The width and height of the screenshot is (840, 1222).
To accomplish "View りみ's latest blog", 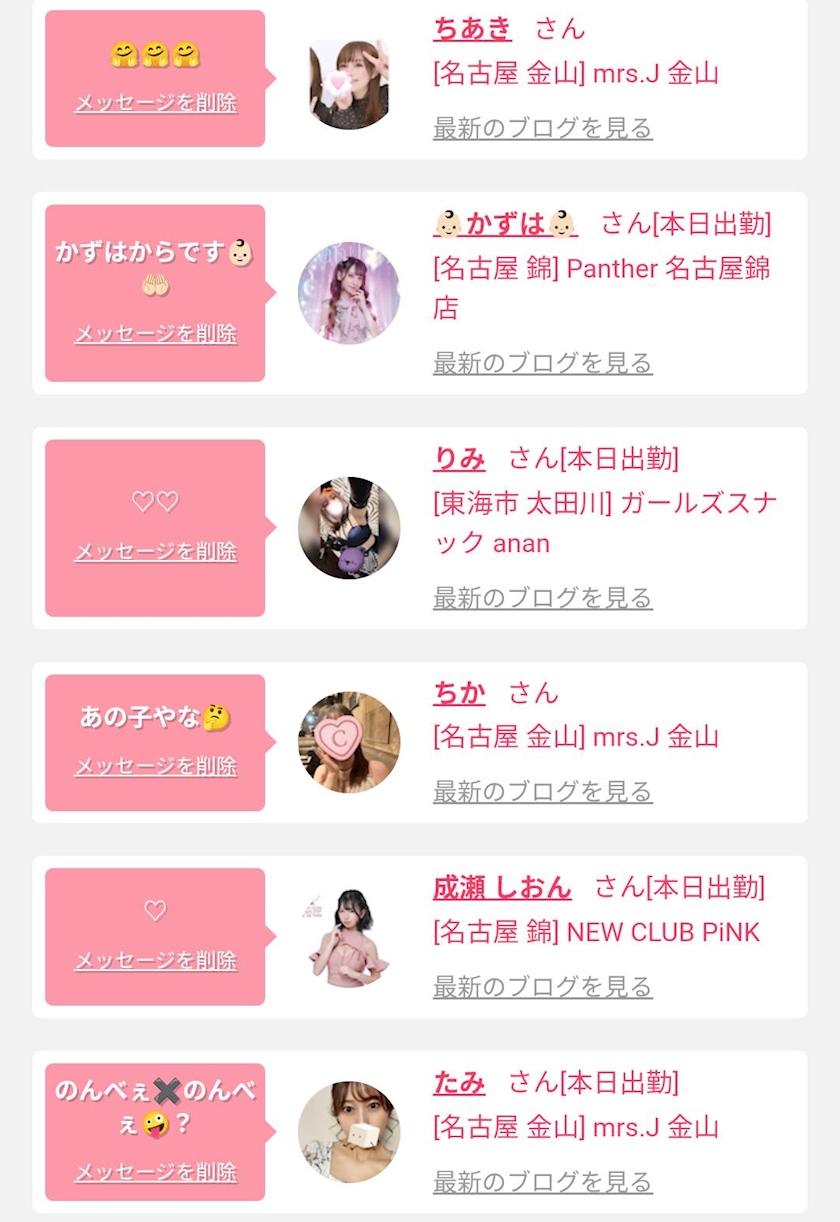I will 542,598.
